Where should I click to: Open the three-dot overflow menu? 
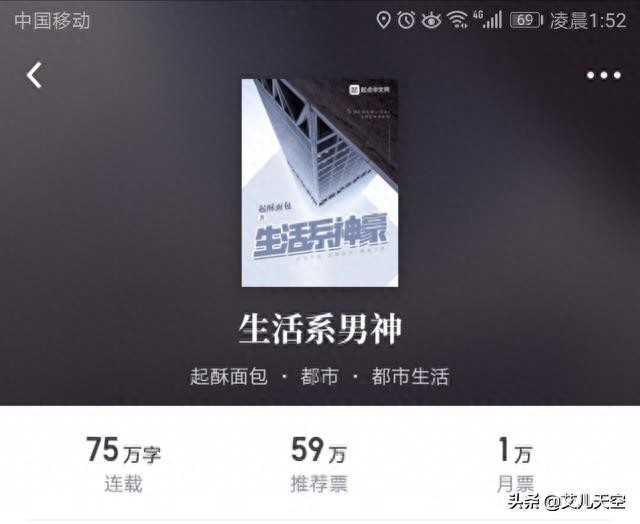(x=603, y=75)
